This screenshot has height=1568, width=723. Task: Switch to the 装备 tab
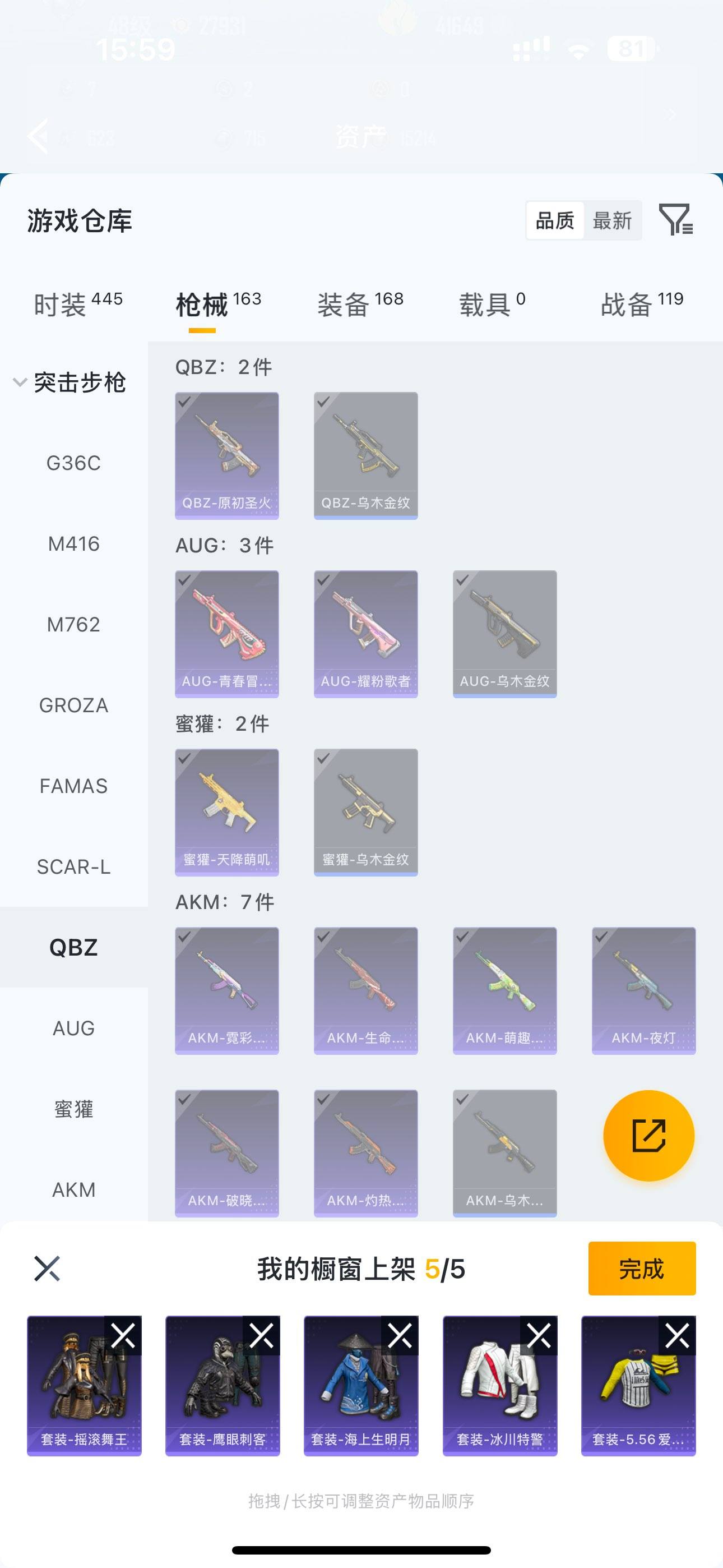point(360,304)
